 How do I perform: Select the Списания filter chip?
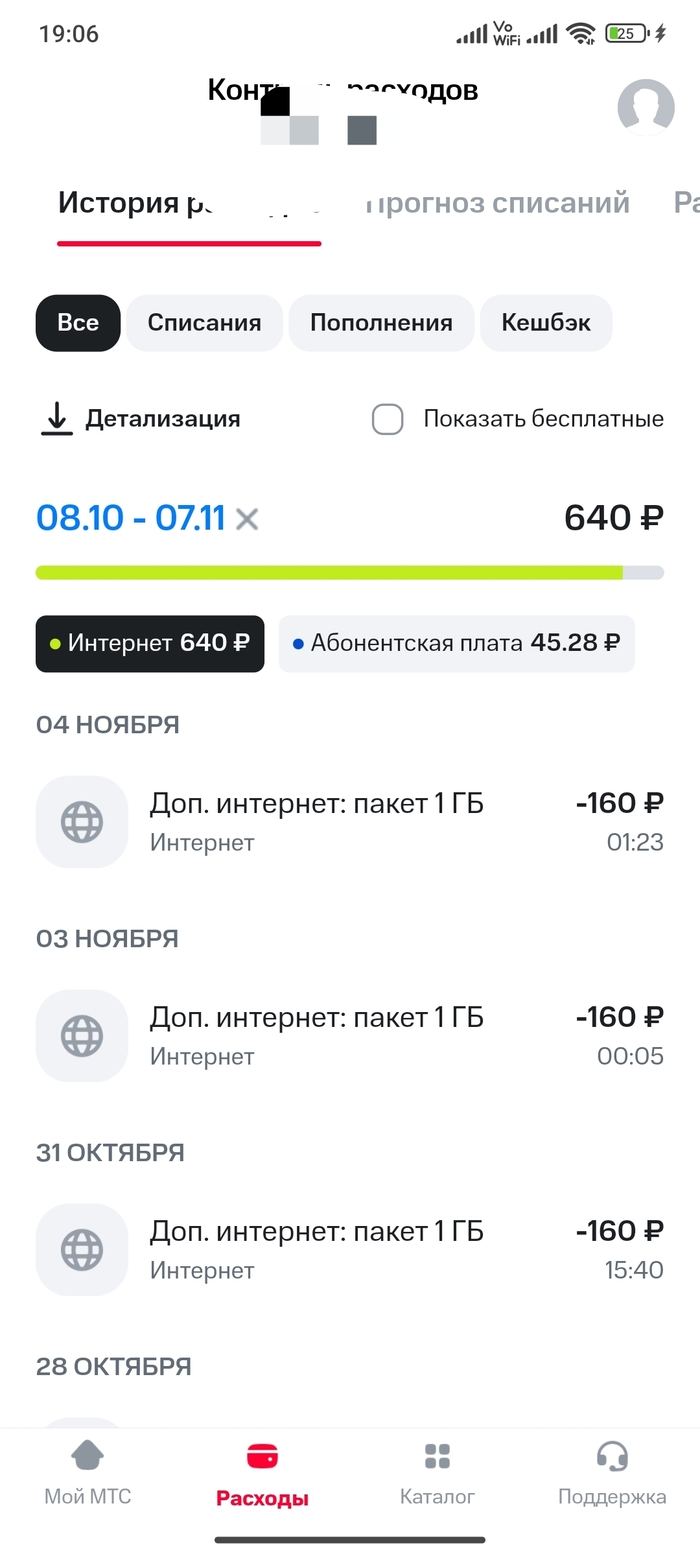tap(204, 323)
